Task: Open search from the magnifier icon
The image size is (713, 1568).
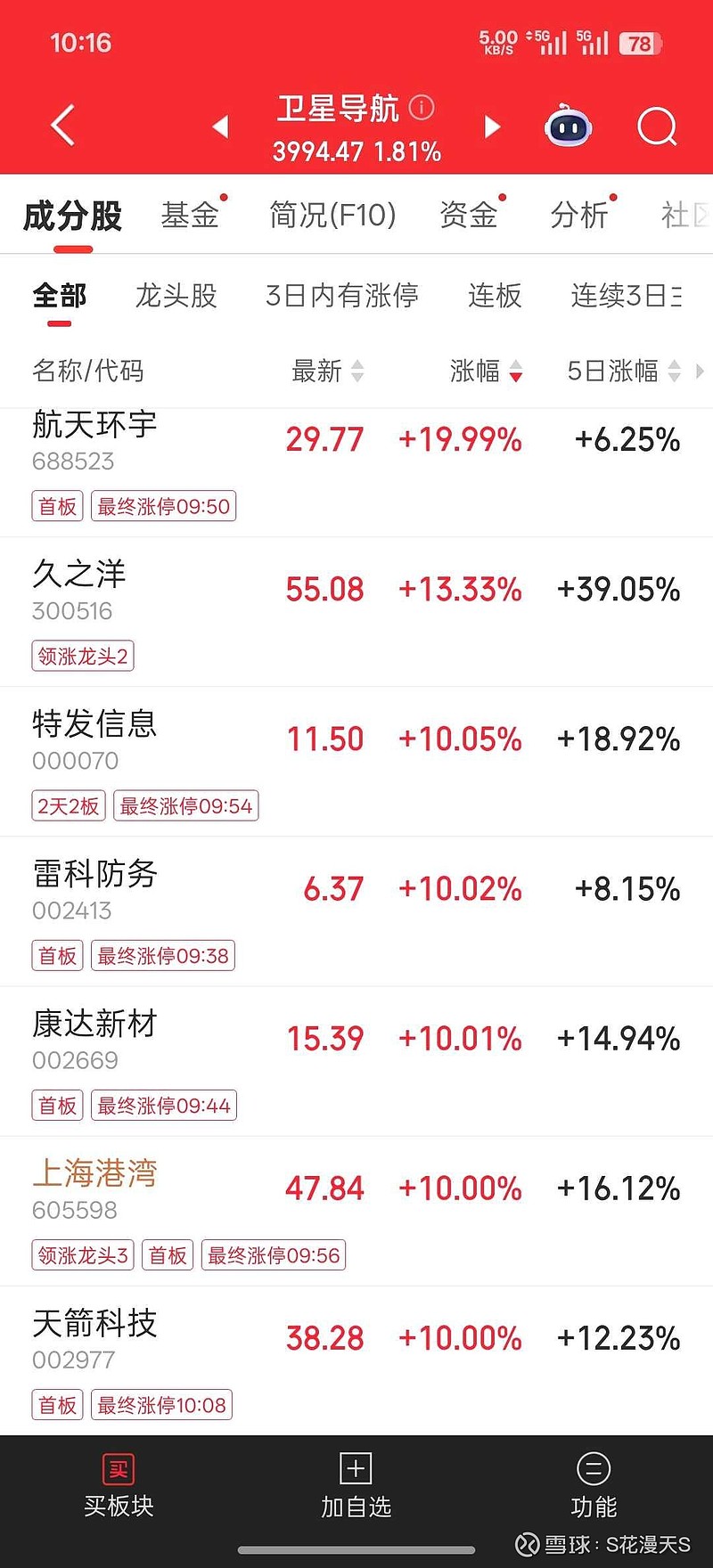Action: click(x=657, y=127)
